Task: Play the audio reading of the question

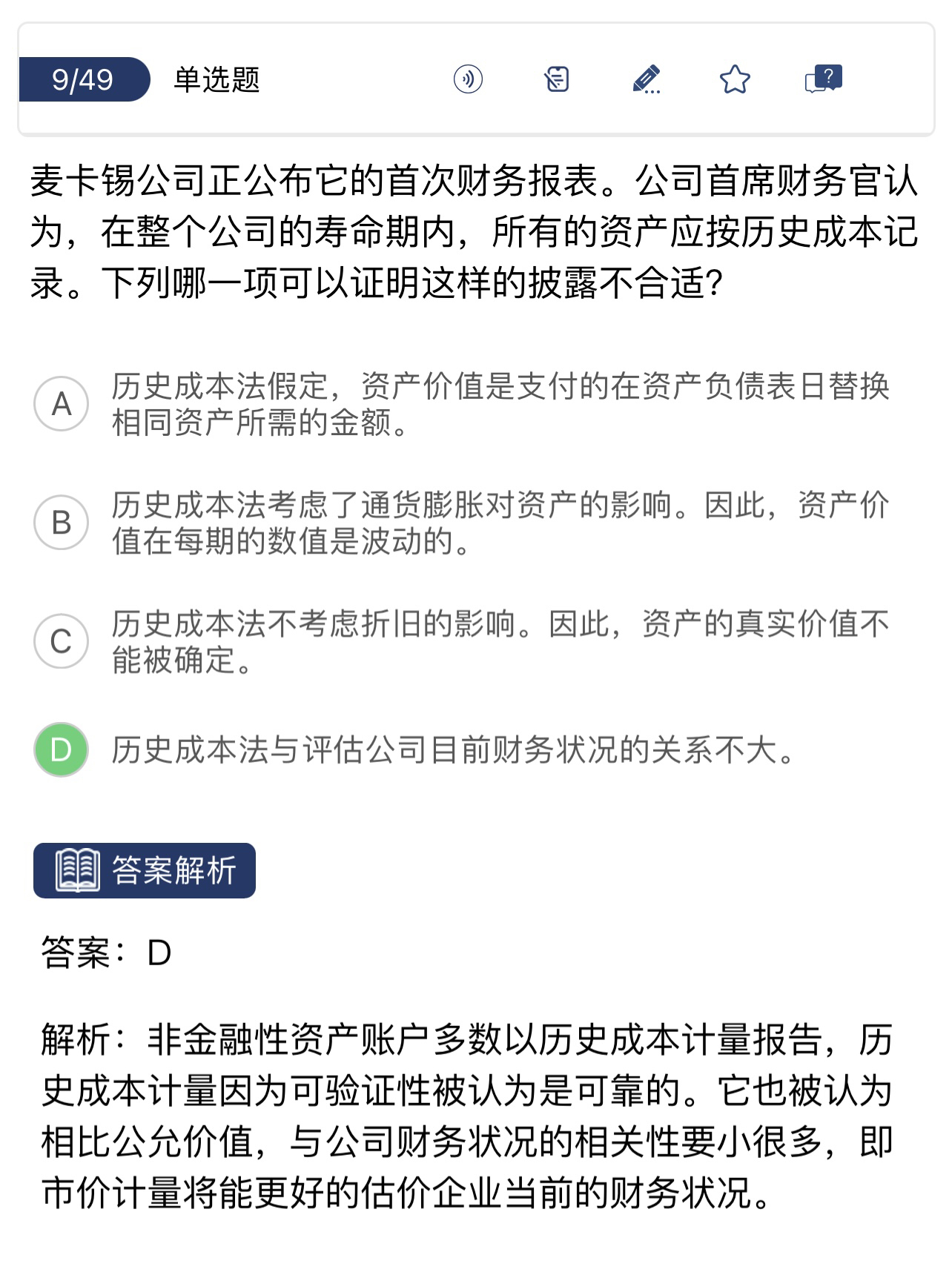Action: point(468,79)
